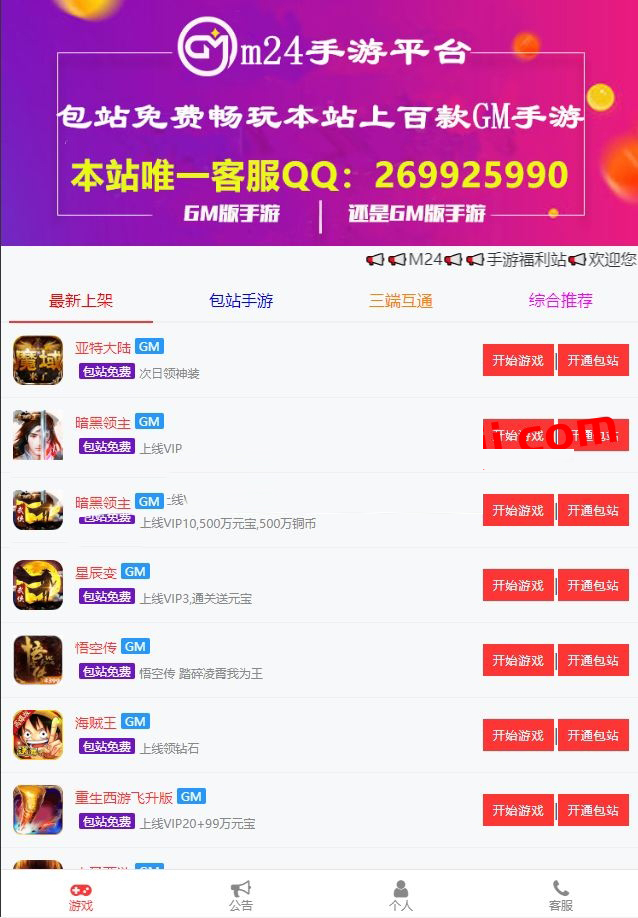
Task: Open the 客服 customer service tab
Action: (x=560, y=895)
